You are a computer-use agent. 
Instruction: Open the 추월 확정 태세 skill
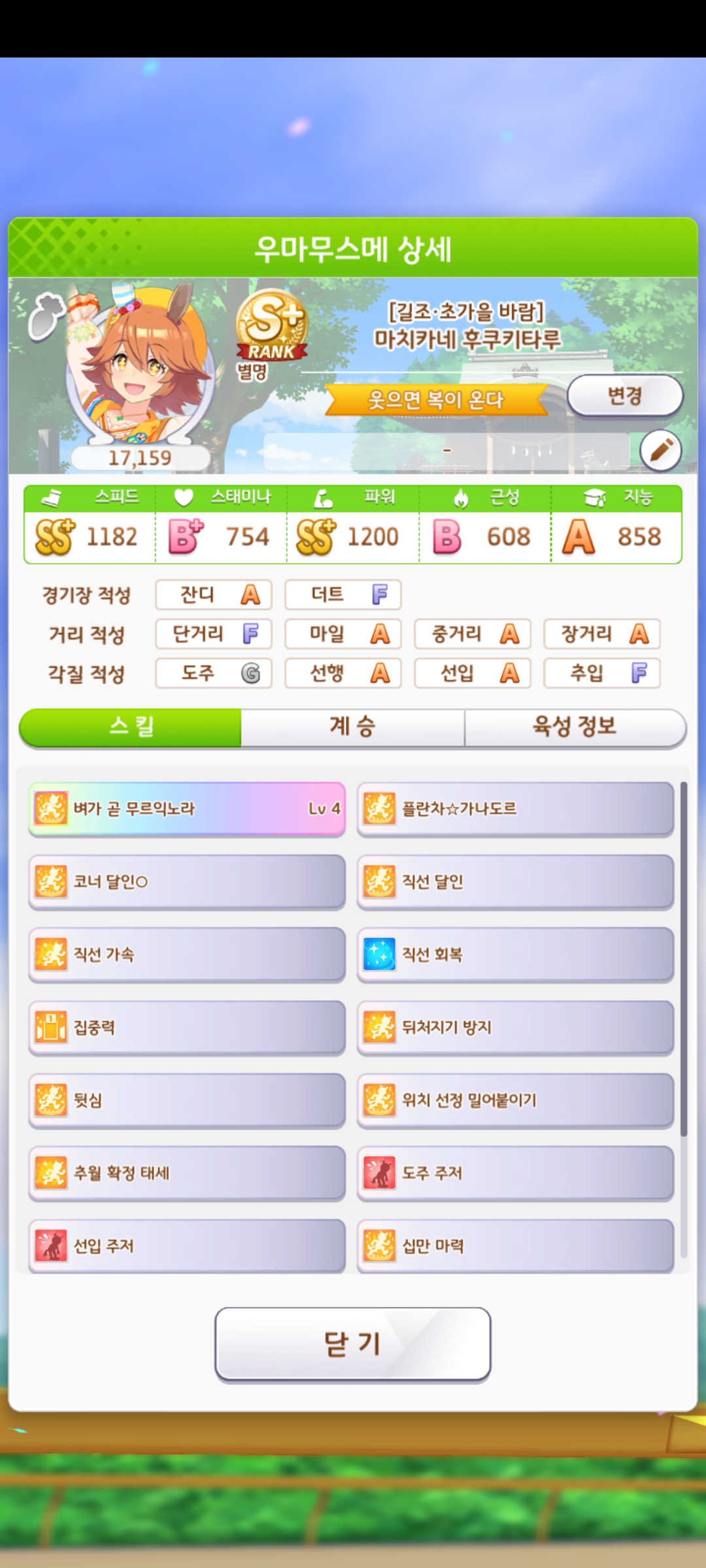pyautogui.click(x=186, y=1173)
